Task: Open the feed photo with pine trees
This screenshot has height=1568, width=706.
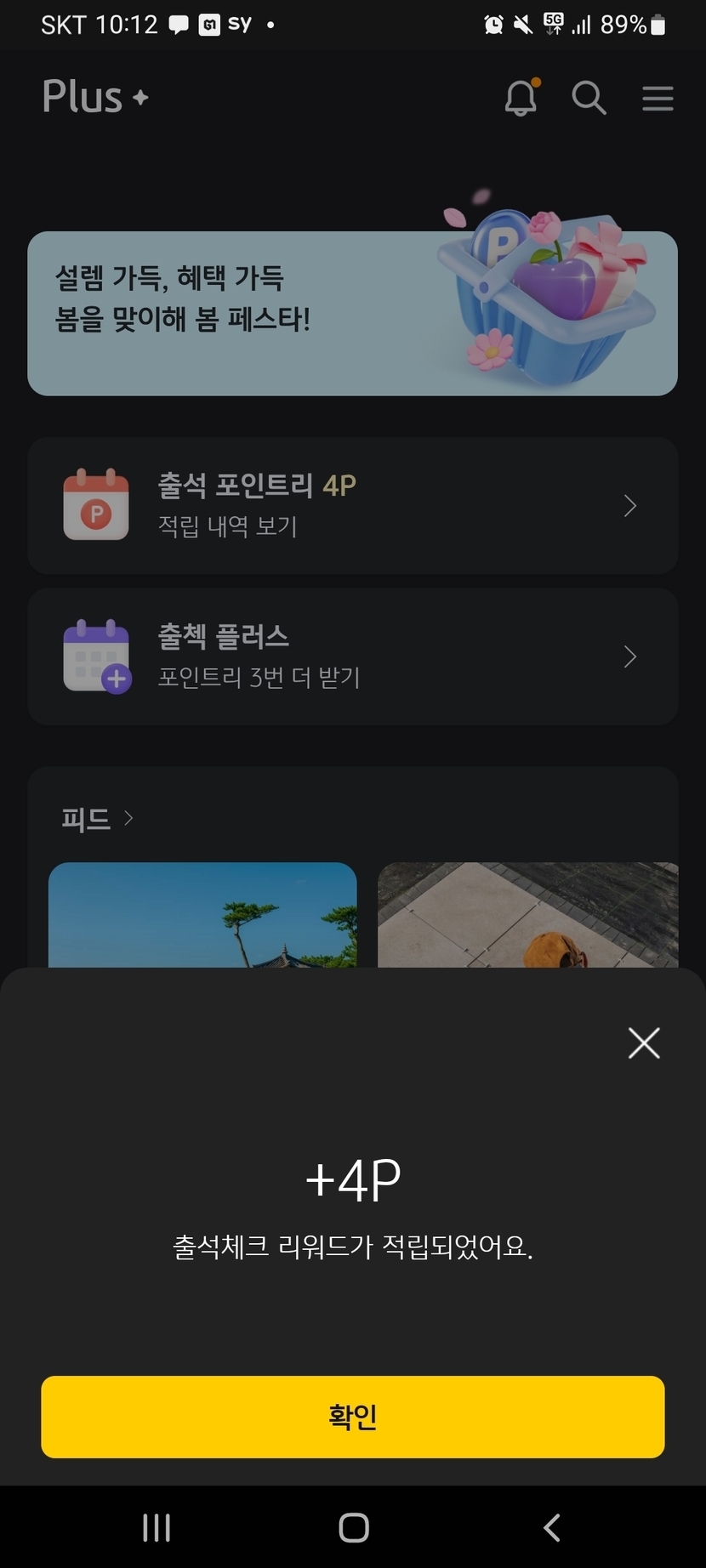Action: 202,915
